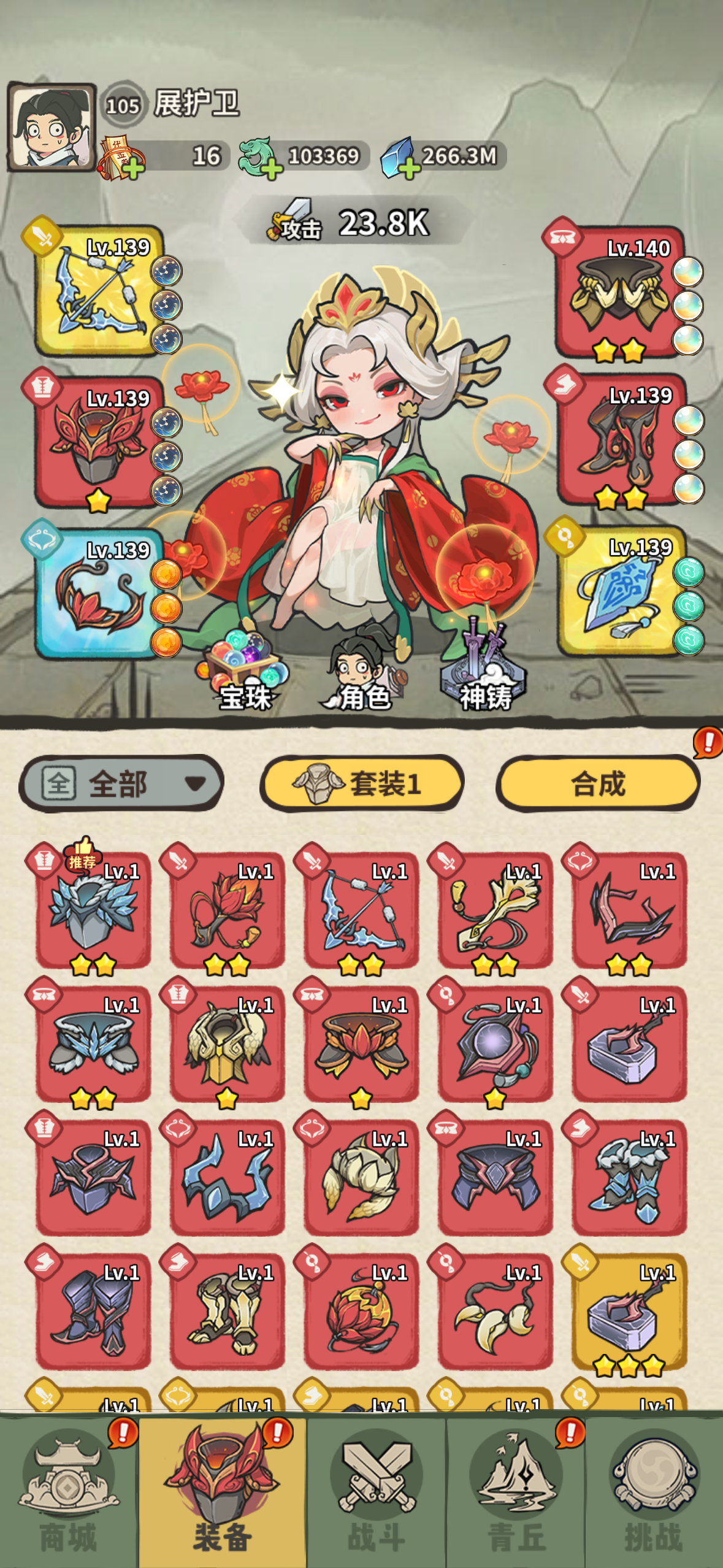This screenshot has width=723, height=1568.
Task: Switch to the 挑战 challenge tab
Action: point(654,1491)
